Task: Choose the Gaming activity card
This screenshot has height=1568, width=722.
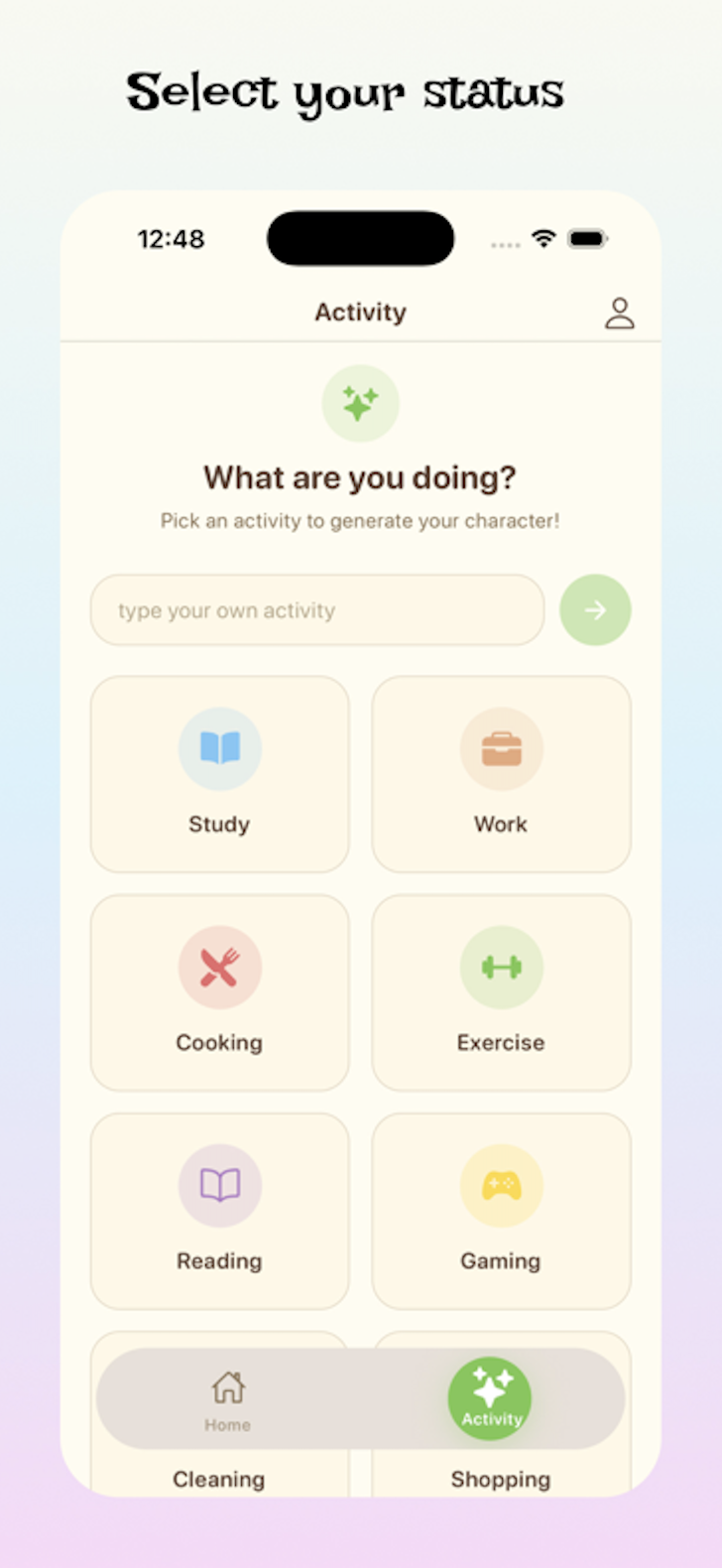Action: [501, 1211]
